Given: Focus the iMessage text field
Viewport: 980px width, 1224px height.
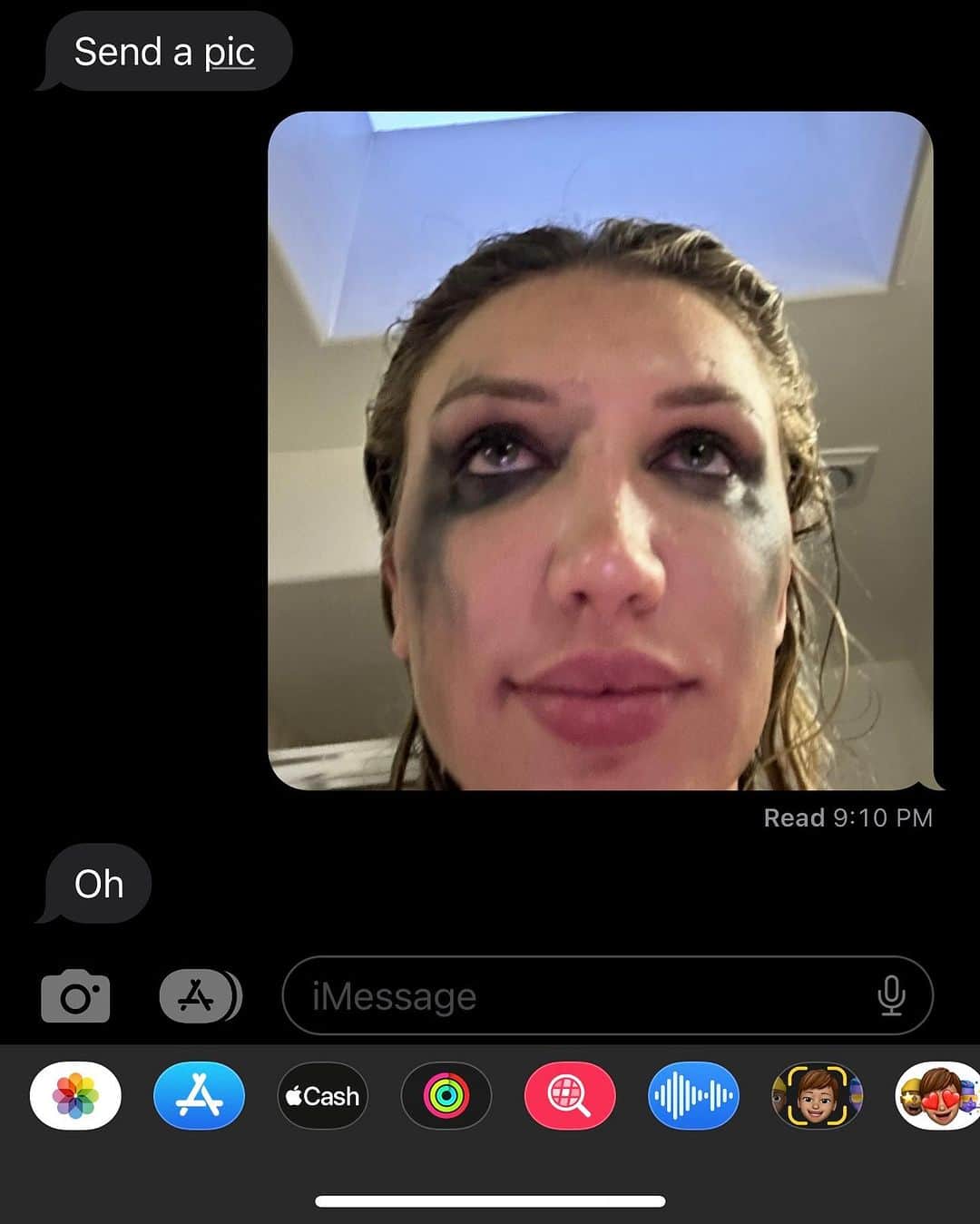Looking at the screenshot, I should [581, 996].
